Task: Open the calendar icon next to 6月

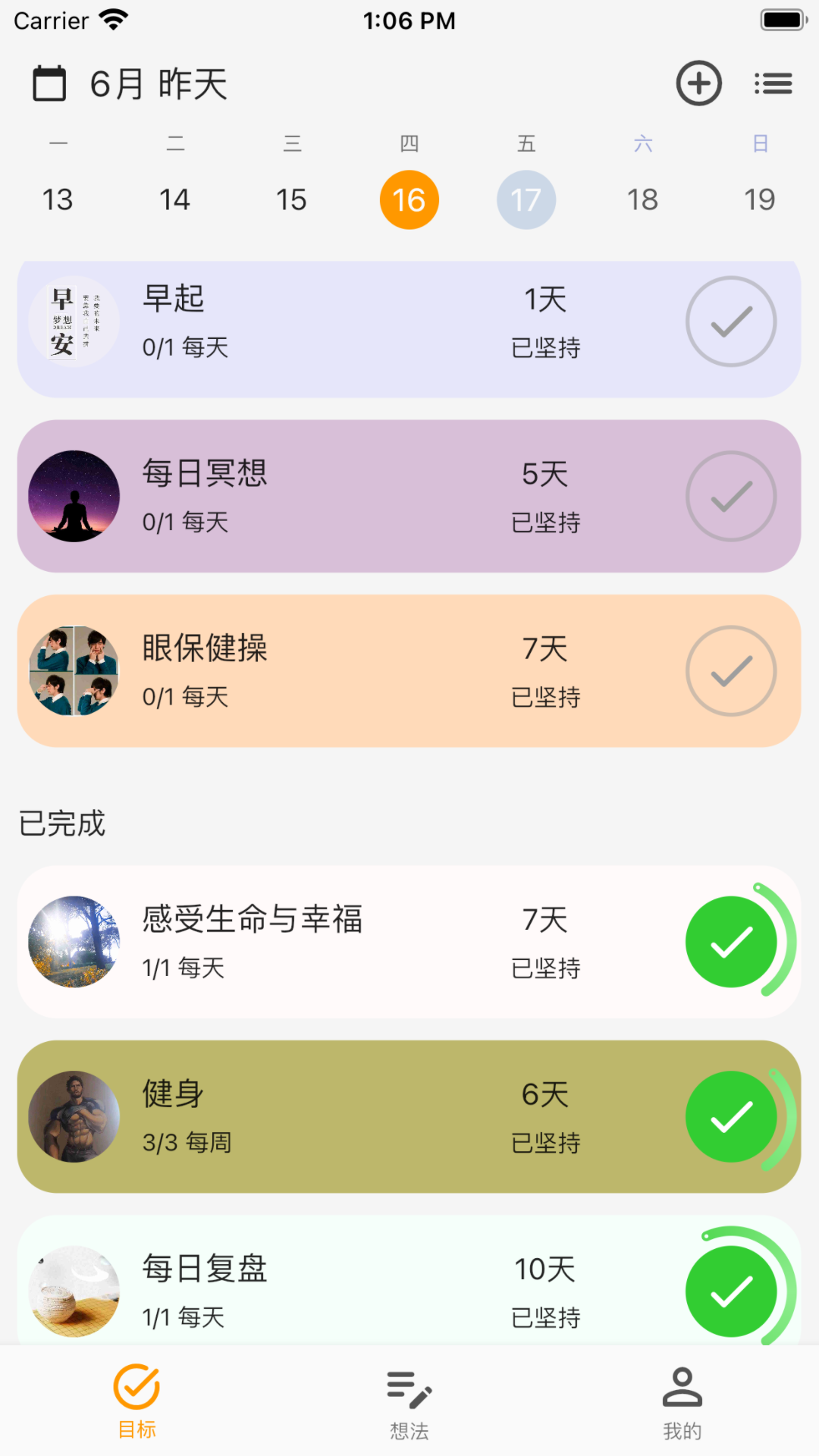Action: pyautogui.click(x=49, y=83)
